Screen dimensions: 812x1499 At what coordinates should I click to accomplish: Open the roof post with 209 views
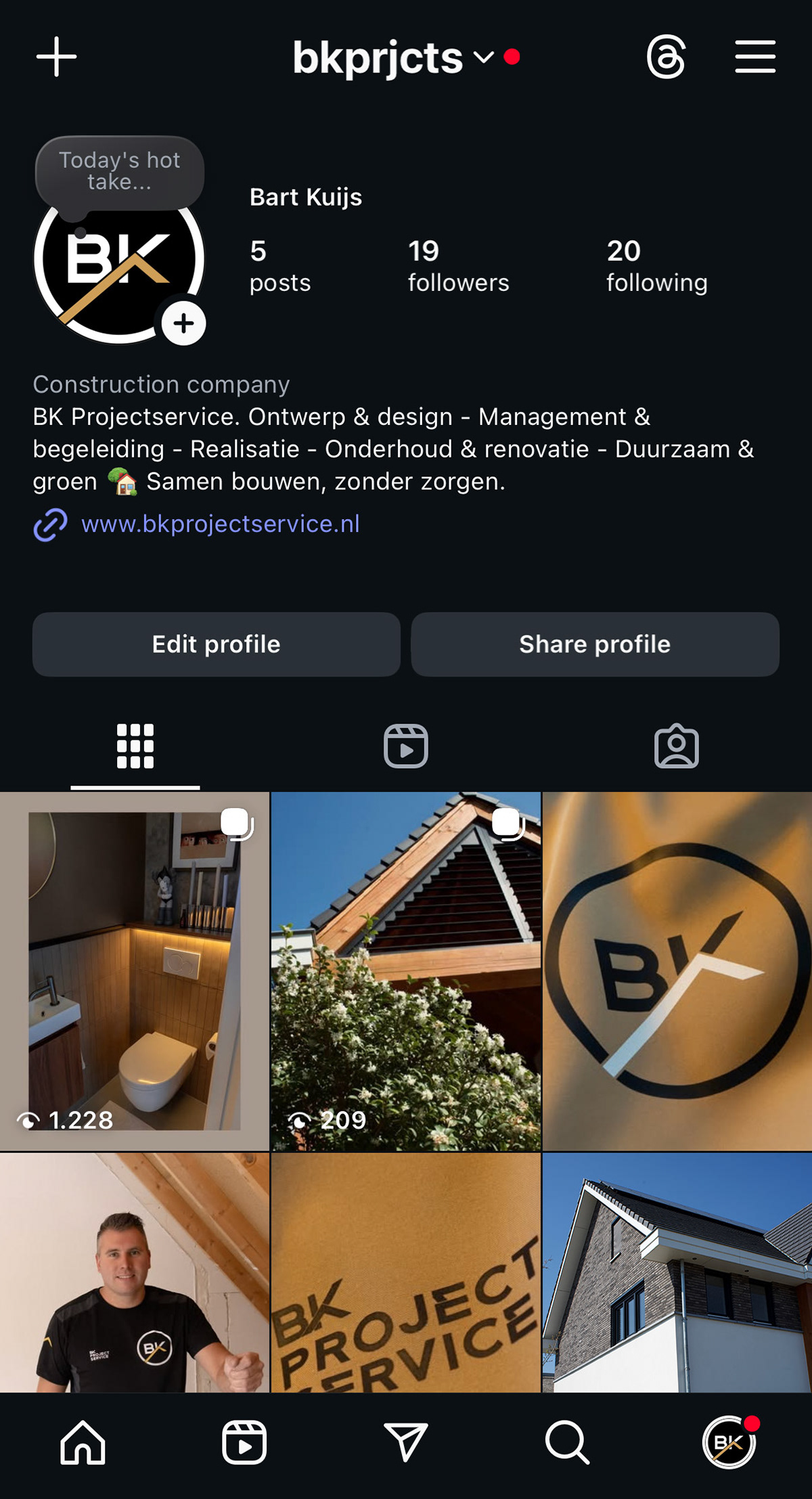[406, 971]
